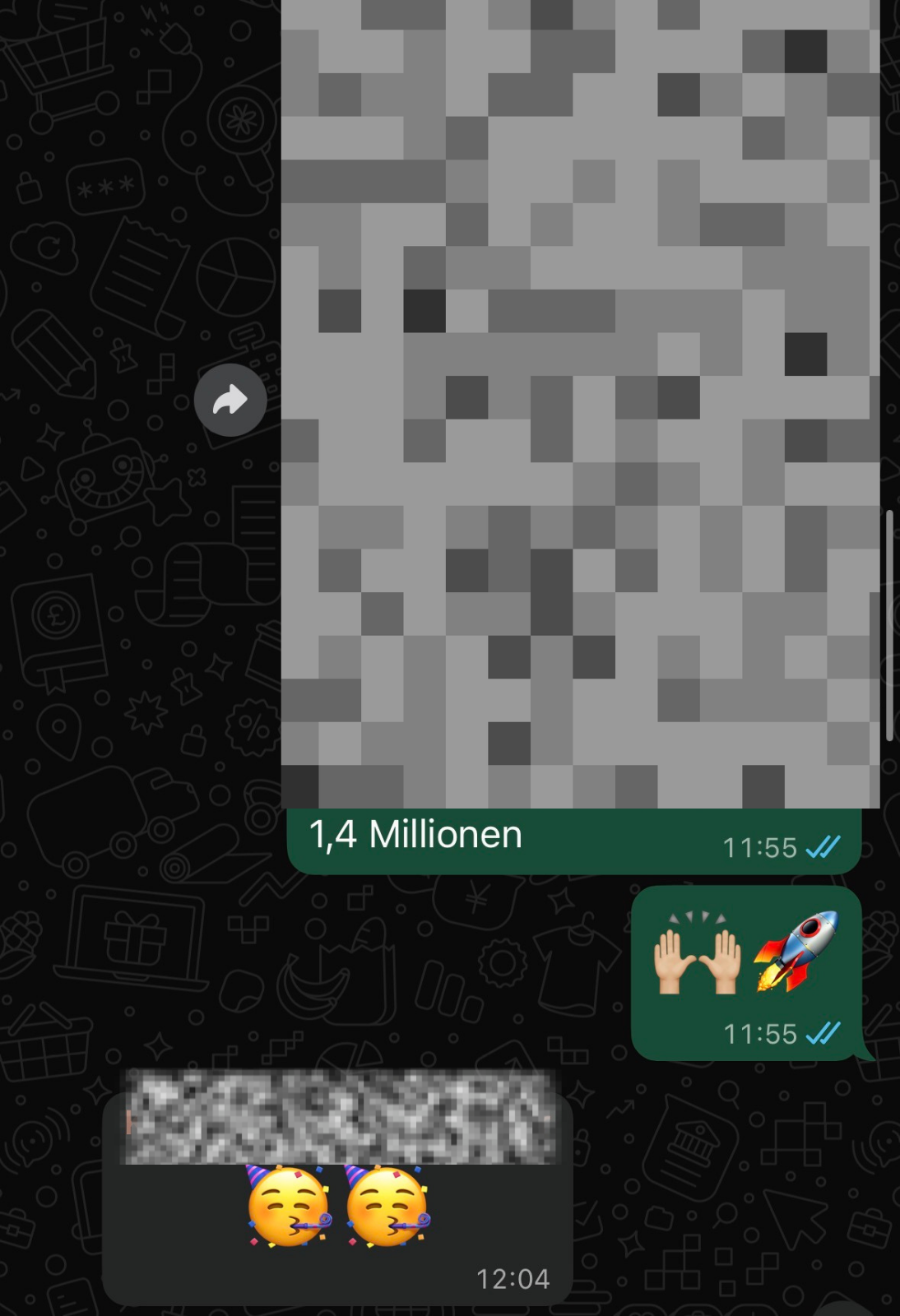Click the read receipt checkmarks under the emoji message
900x1316 pixels.
pos(823,1034)
